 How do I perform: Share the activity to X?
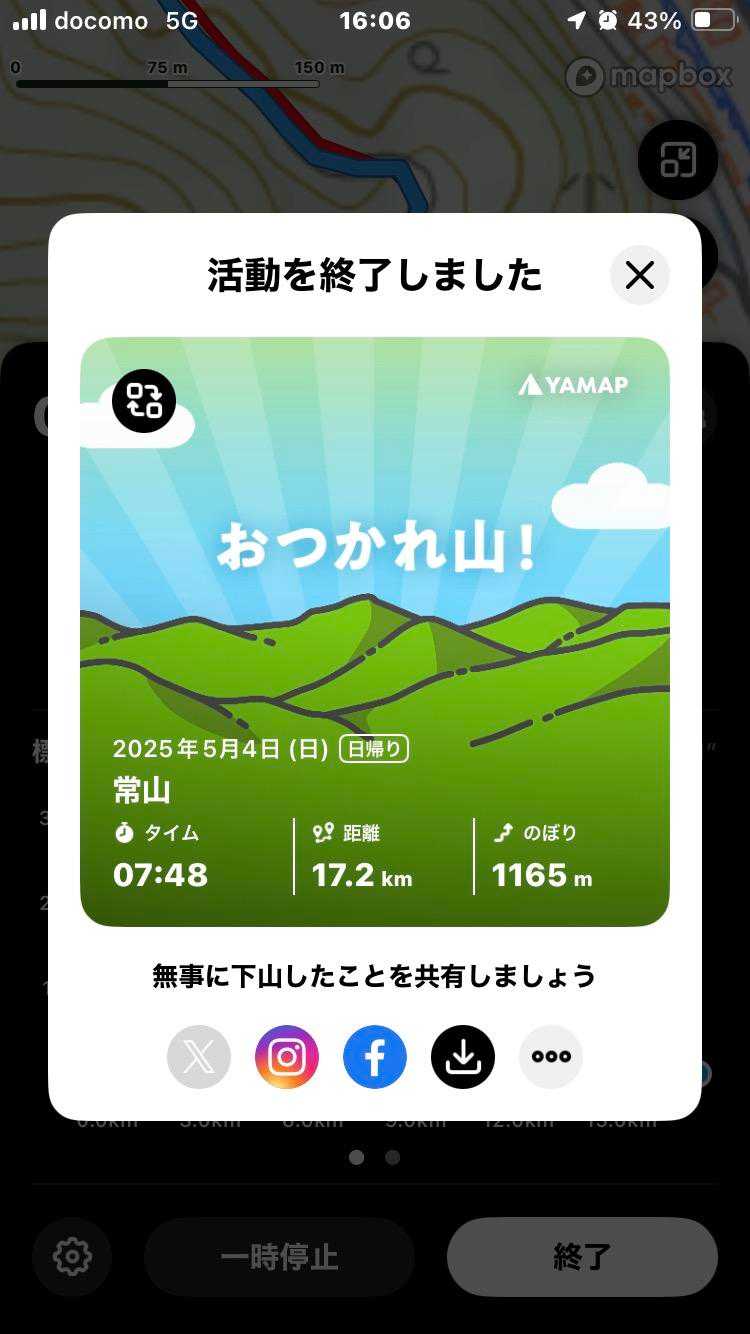(199, 1057)
